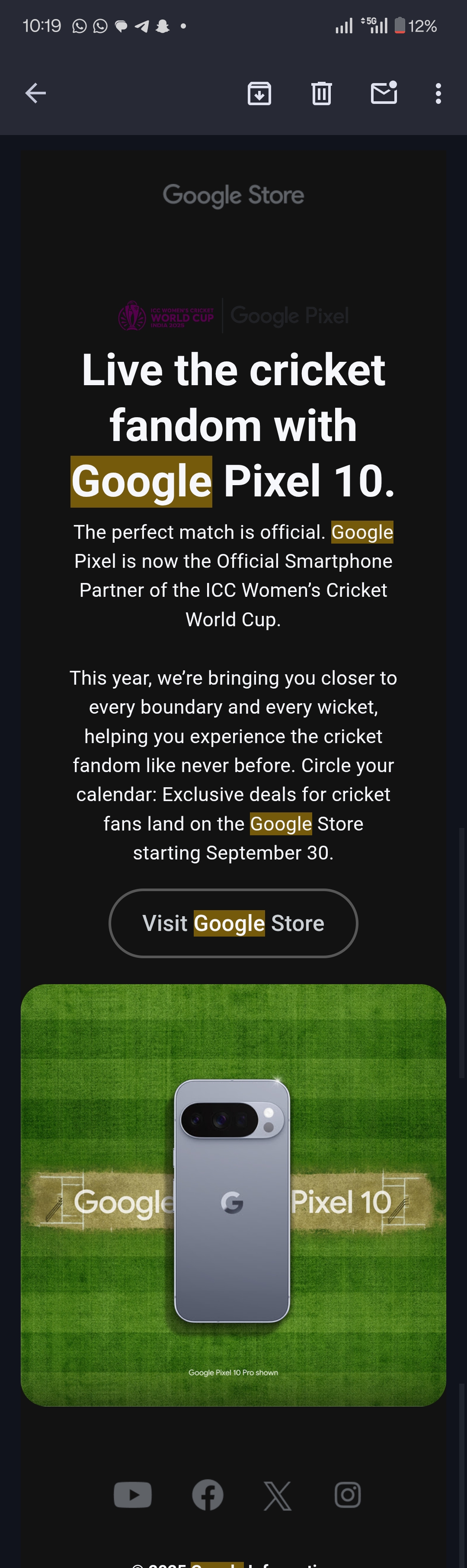This screenshot has height=1568, width=467.
Task: Tap the Visit Google Store button
Action: [233, 923]
